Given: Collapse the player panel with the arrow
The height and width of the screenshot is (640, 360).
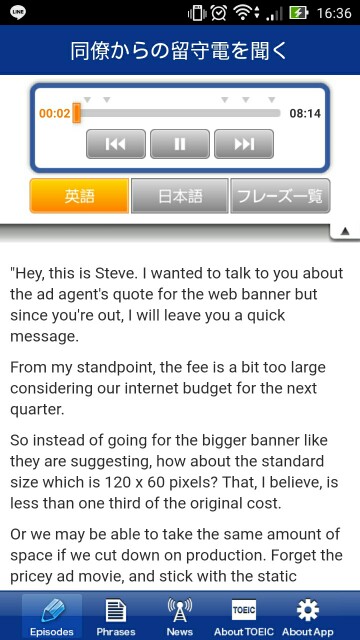Looking at the screenshot, I should click(x=345, y=231).
